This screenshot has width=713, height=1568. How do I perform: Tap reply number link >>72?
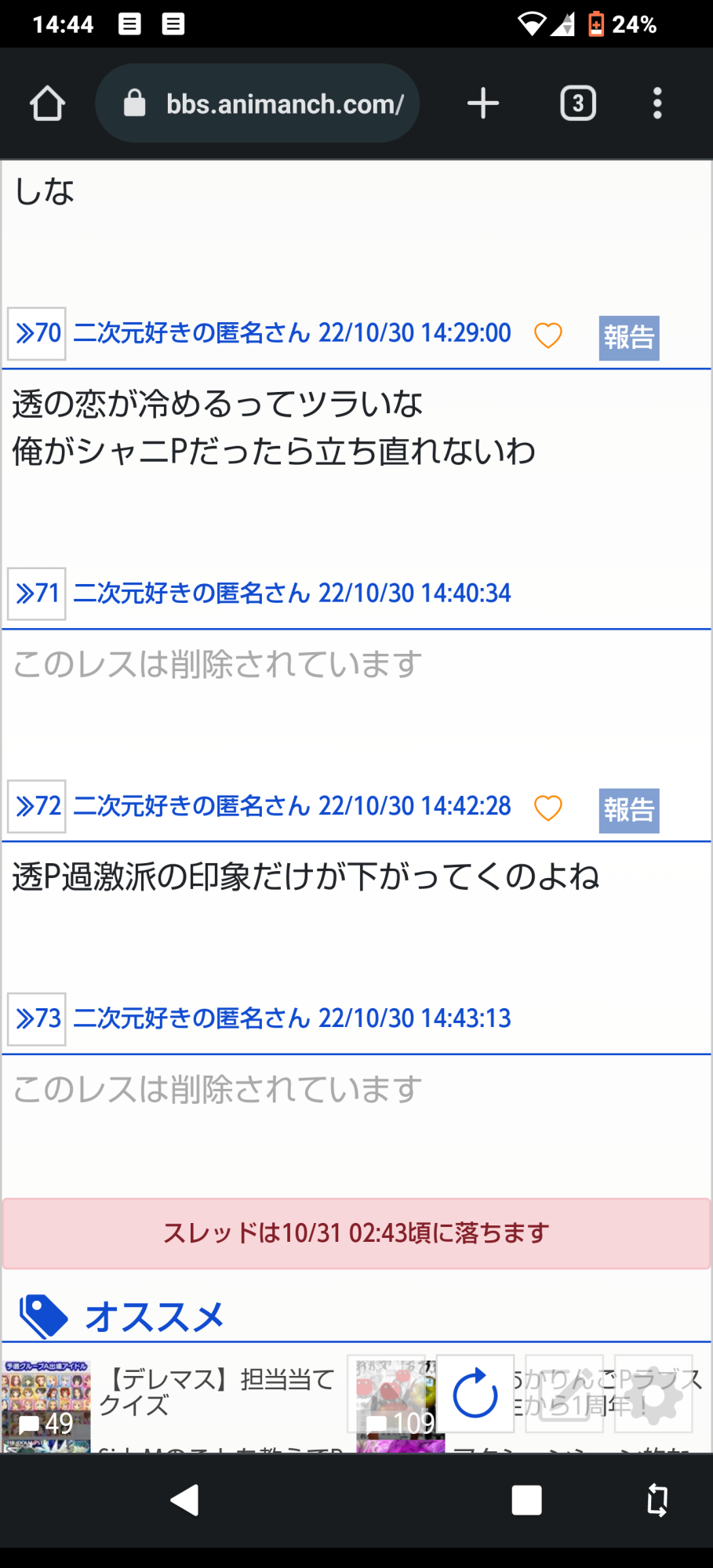37,807
